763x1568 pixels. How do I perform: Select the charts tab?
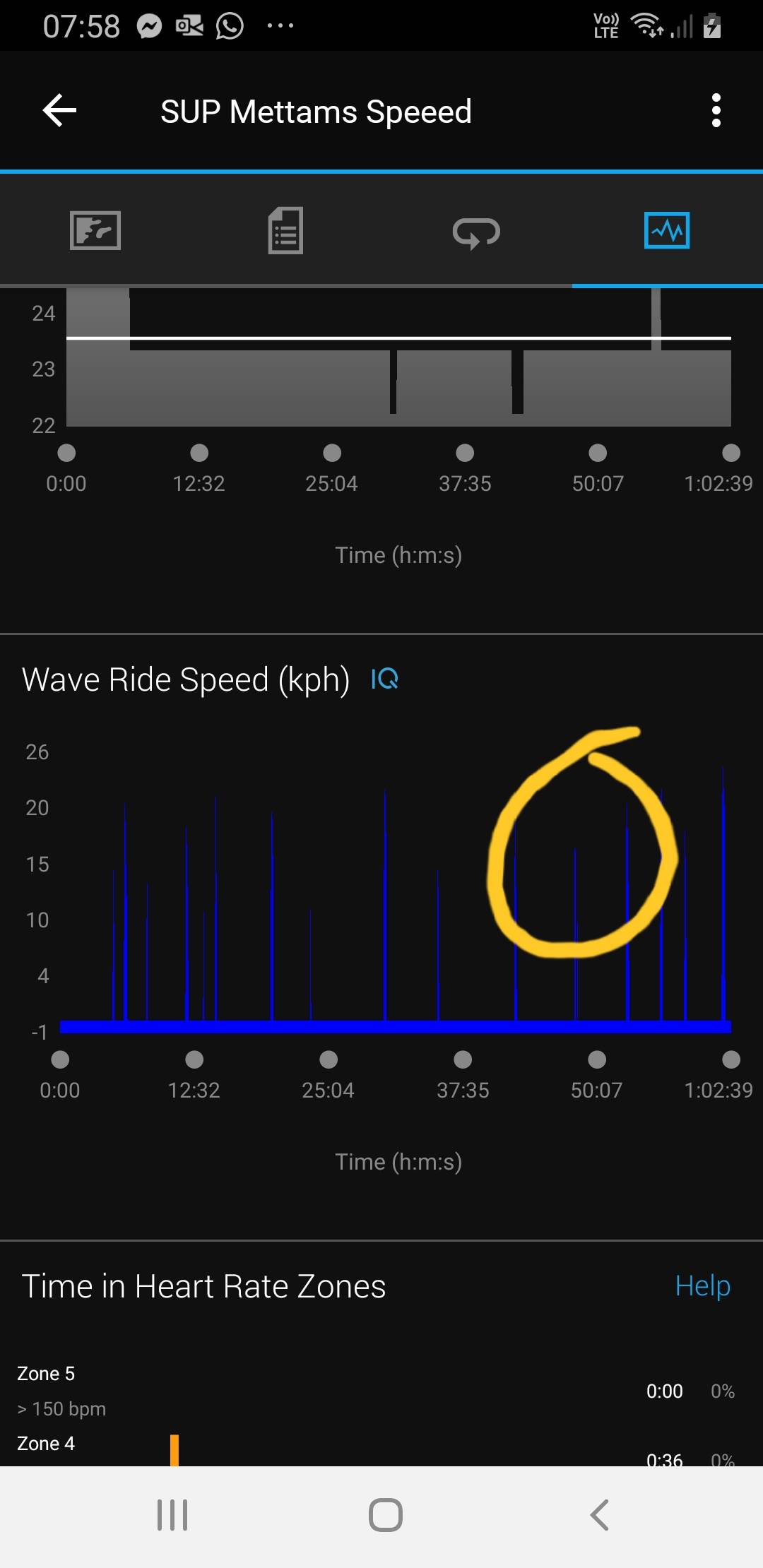[667, 230]
